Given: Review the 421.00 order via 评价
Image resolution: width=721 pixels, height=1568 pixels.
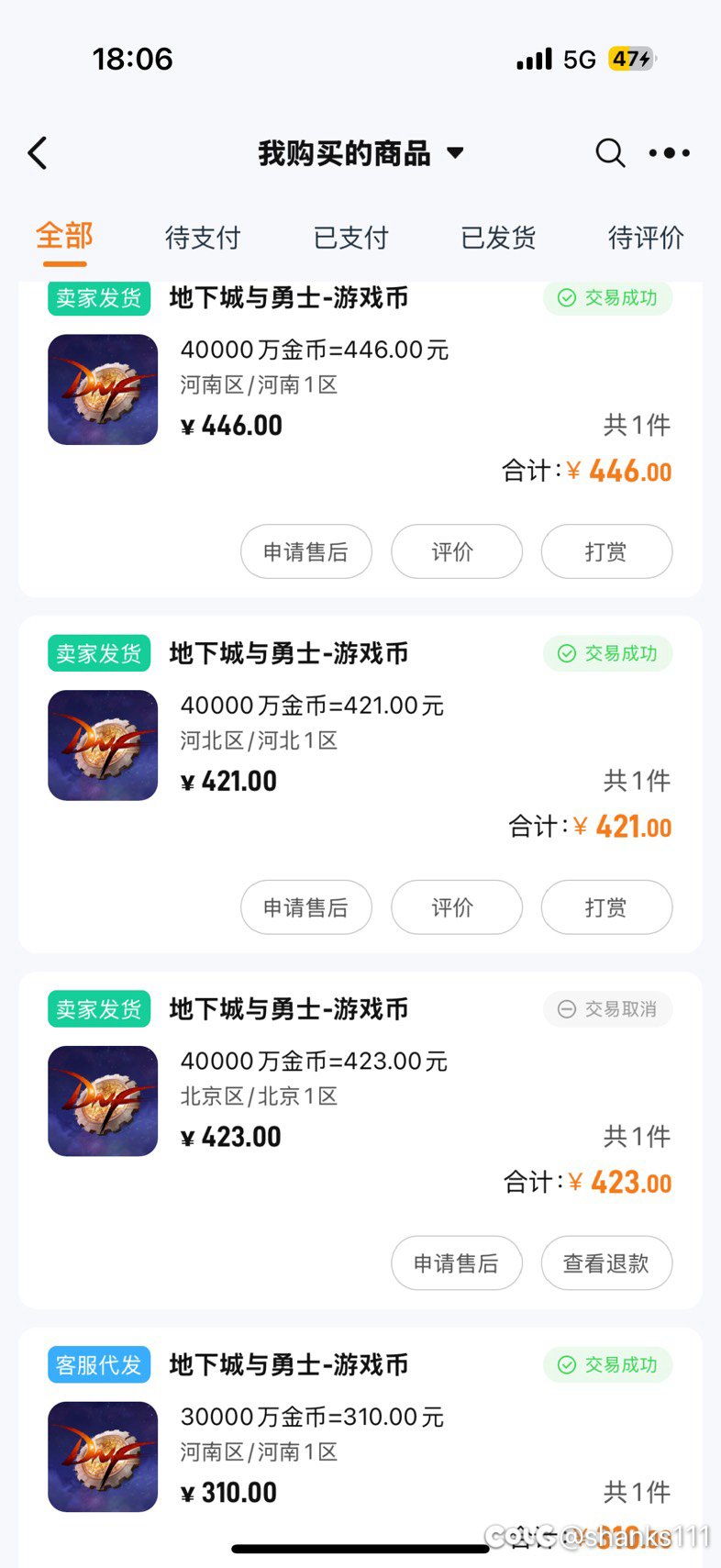Looking at the screenshot, I should point(456,907).
